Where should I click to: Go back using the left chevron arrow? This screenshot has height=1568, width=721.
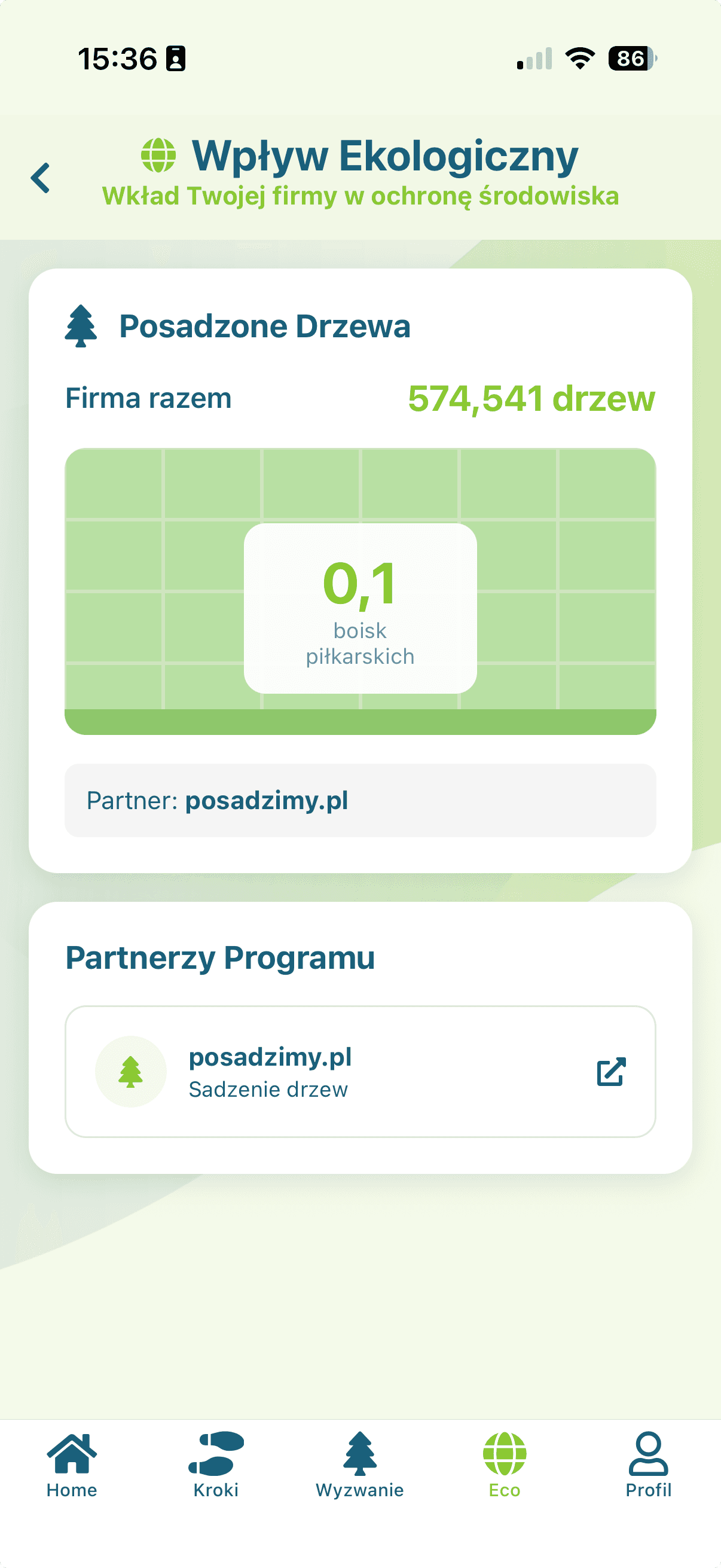click(41, 177)
